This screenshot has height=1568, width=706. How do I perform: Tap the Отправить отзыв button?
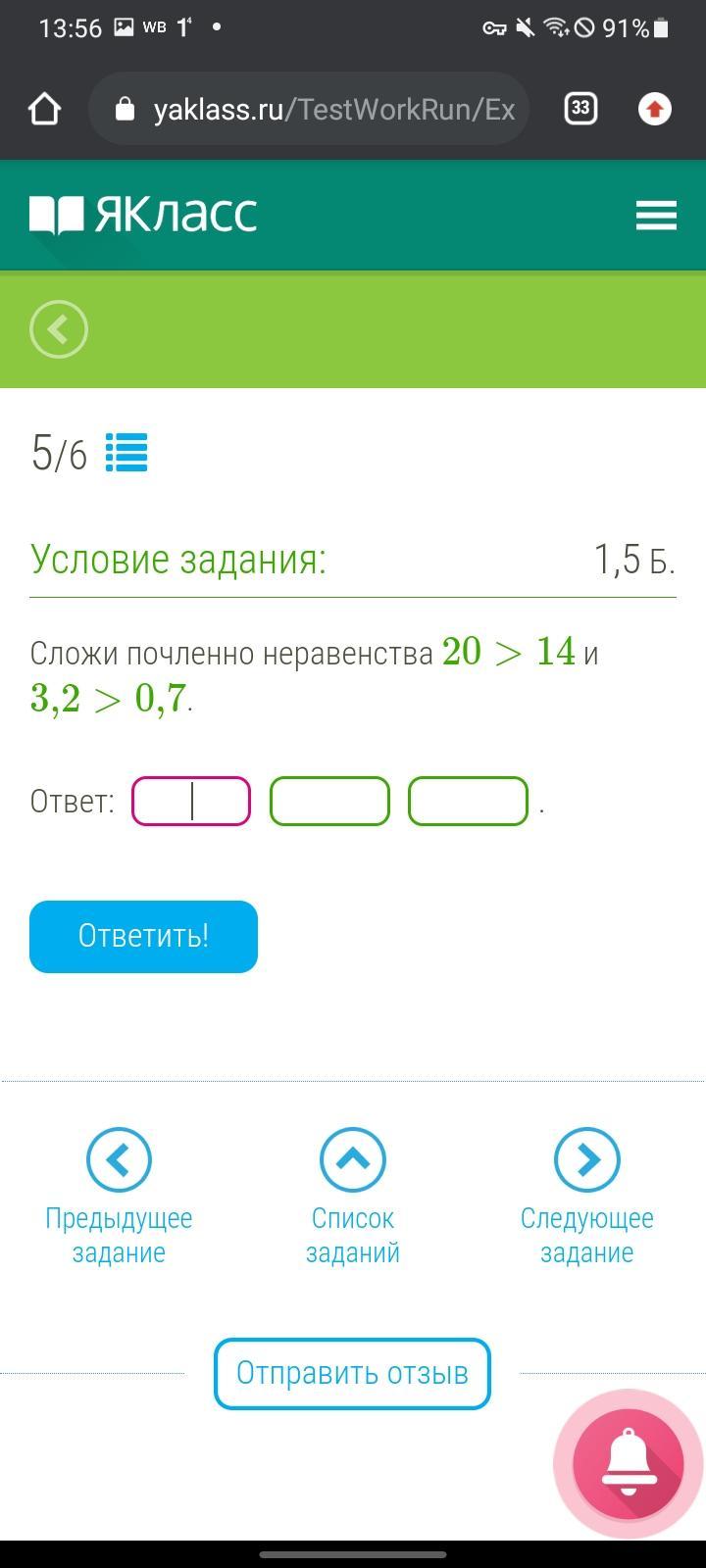tap(352, 1373)
